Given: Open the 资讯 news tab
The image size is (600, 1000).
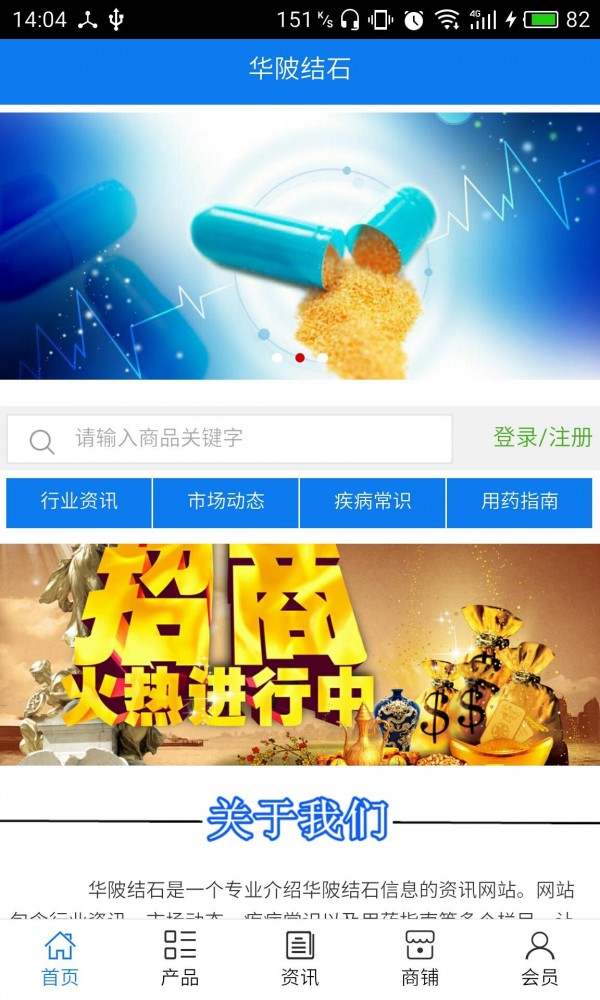Looking at the screenshot, I should coord(300,958).
